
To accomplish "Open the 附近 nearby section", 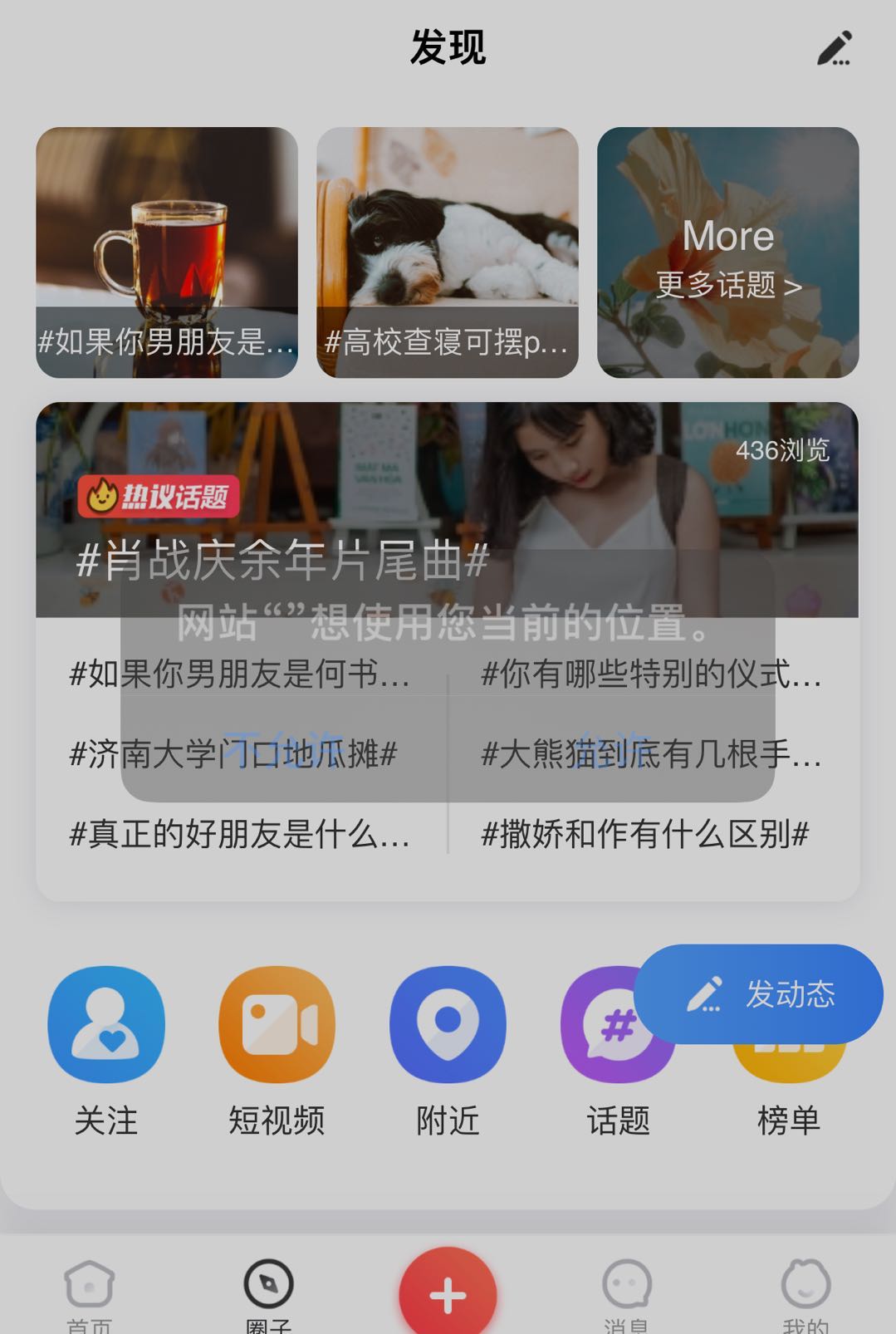I will (448, 1050).
